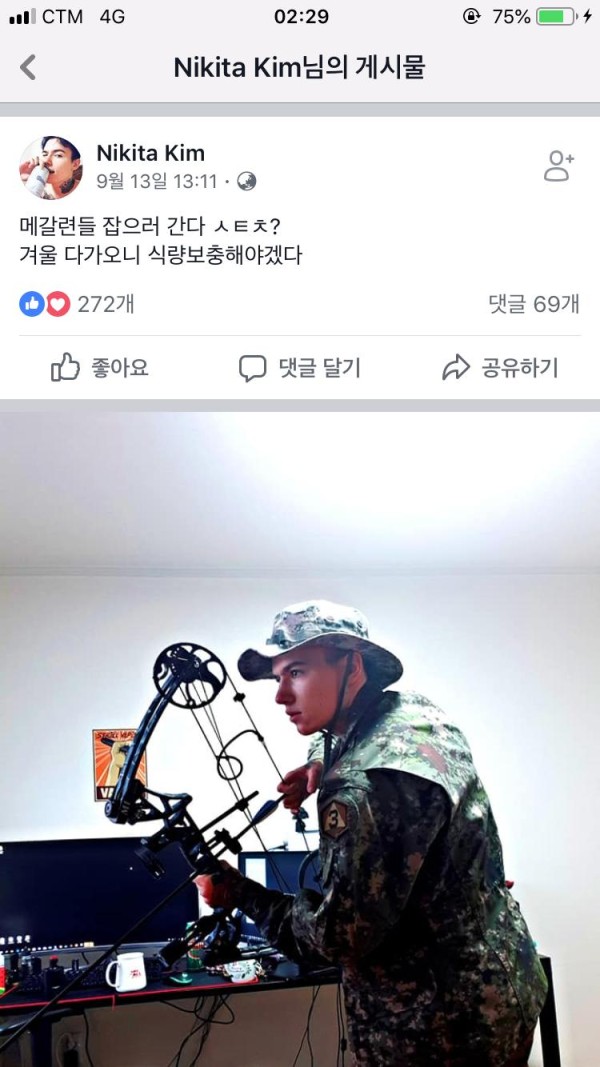Open the post's photo in full view
The image size is (600, 1067).
300,740
